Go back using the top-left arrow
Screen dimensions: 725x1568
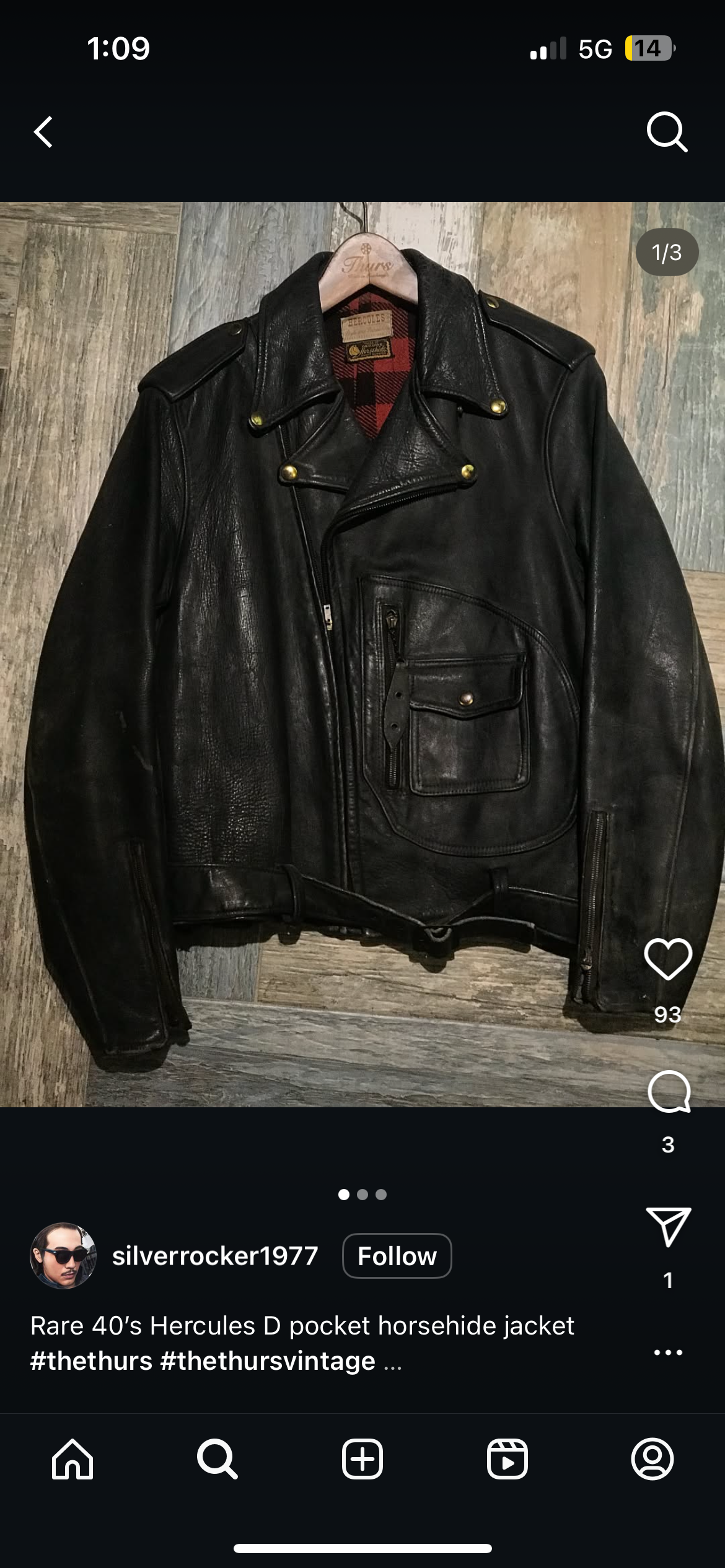coord(43,132)
